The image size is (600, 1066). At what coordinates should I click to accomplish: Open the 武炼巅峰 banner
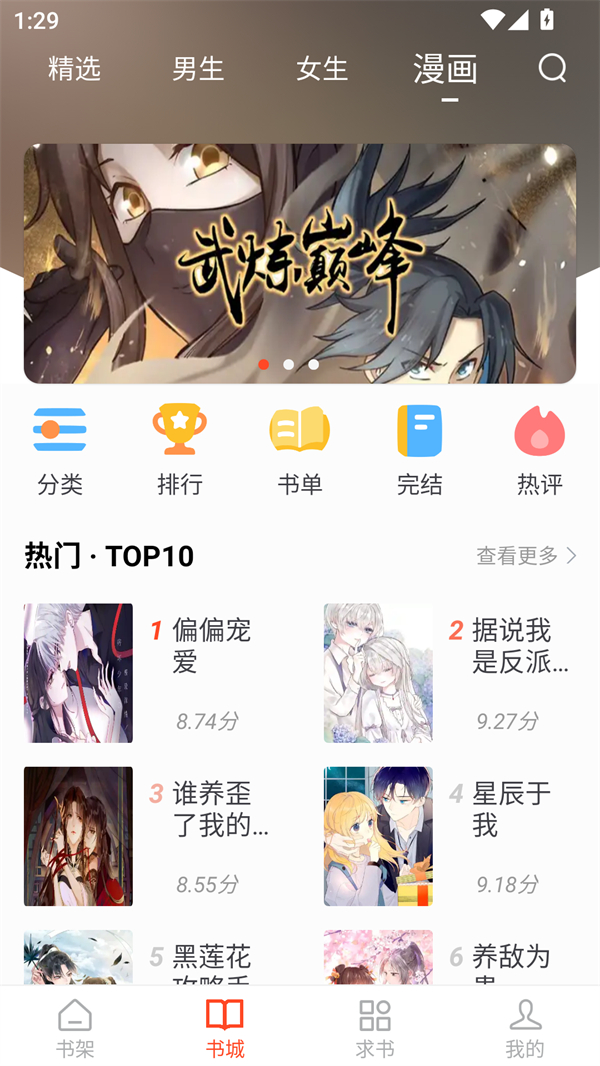pyautogui.click(x=300, y=263)
